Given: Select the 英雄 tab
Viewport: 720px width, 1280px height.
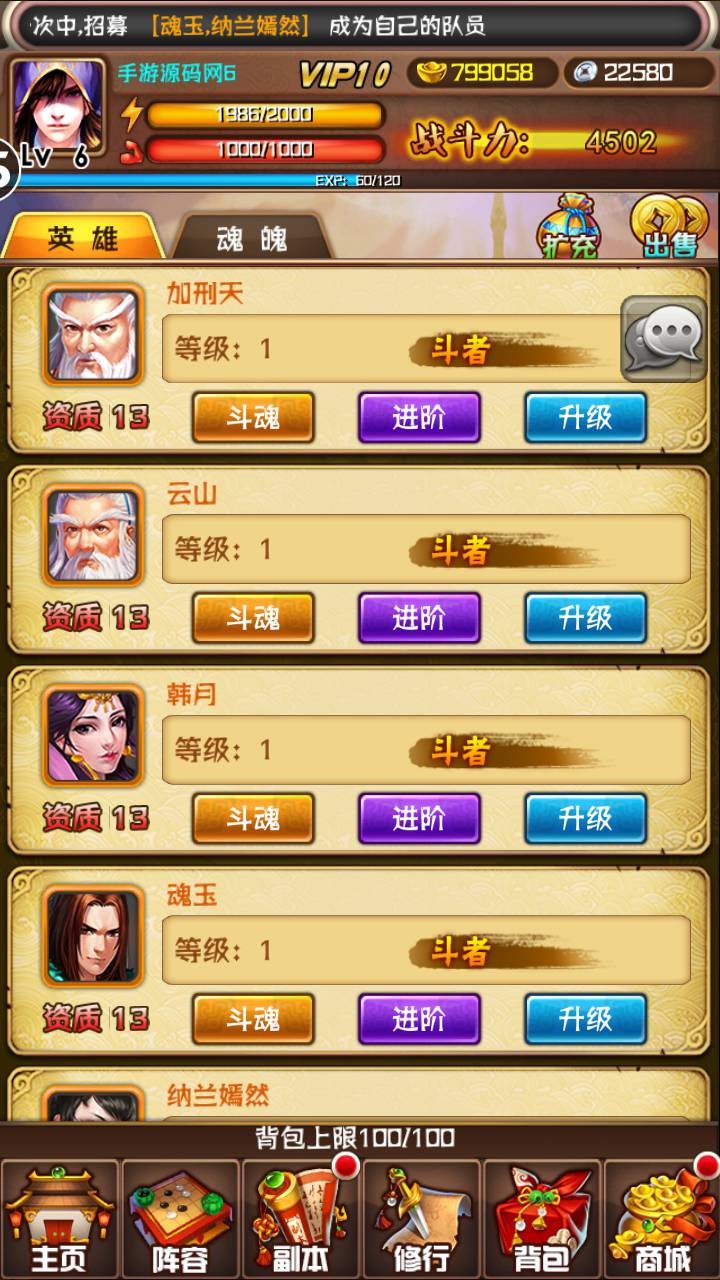Looking at the screenshot, I should tap(83, 238).
